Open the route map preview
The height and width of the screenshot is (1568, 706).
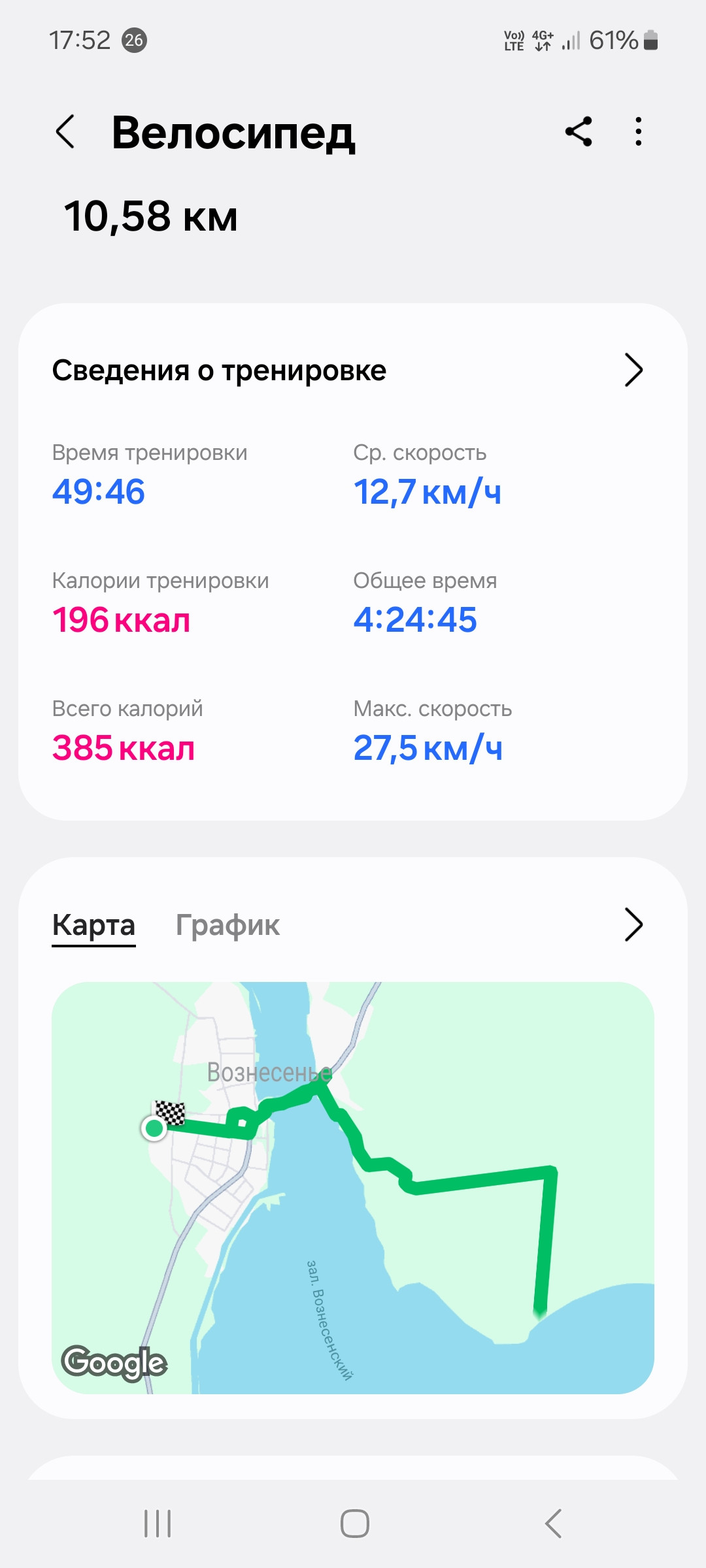coord(353,1188)
